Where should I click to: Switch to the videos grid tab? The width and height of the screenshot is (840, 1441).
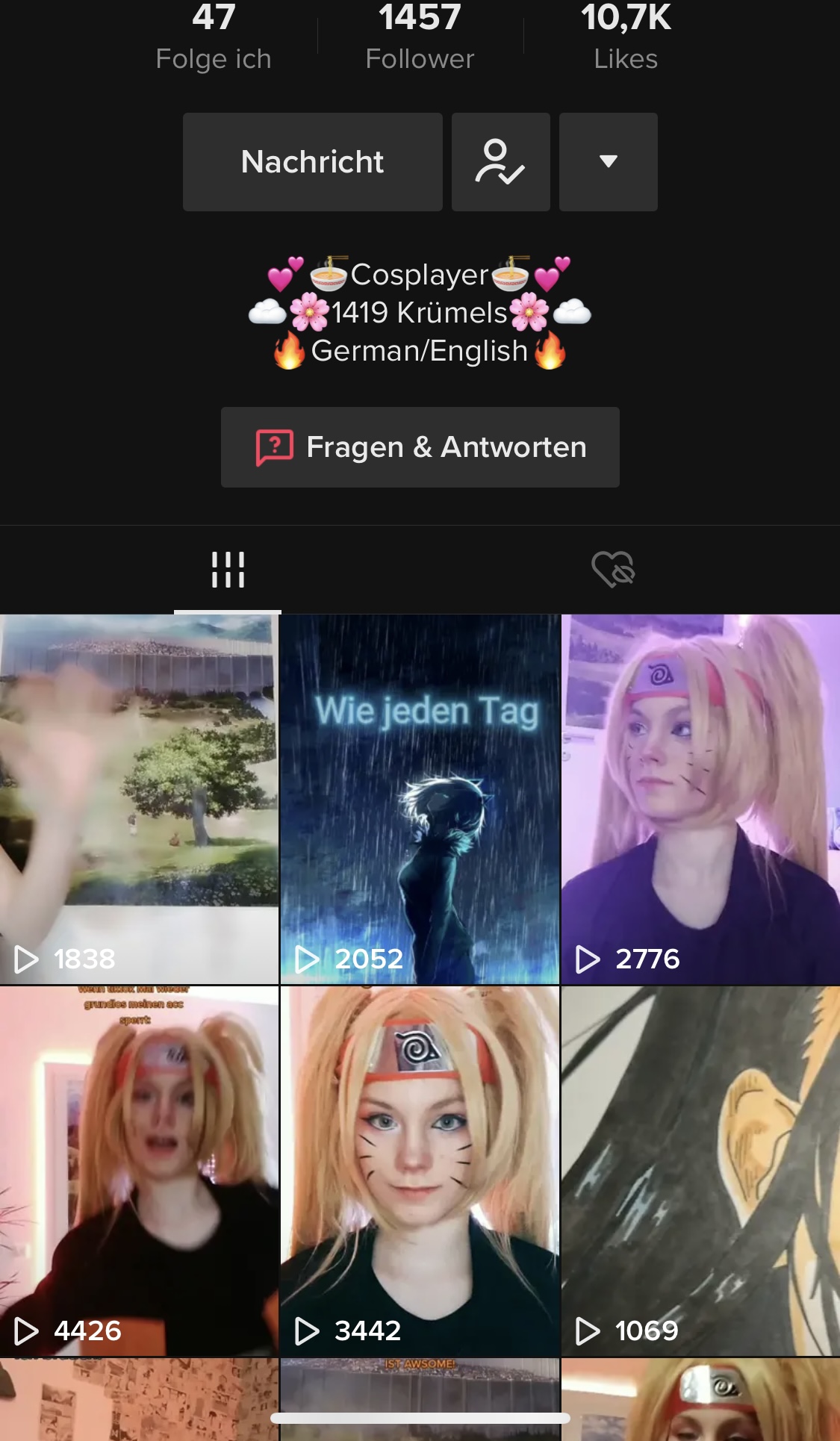[x=228, y=570]
